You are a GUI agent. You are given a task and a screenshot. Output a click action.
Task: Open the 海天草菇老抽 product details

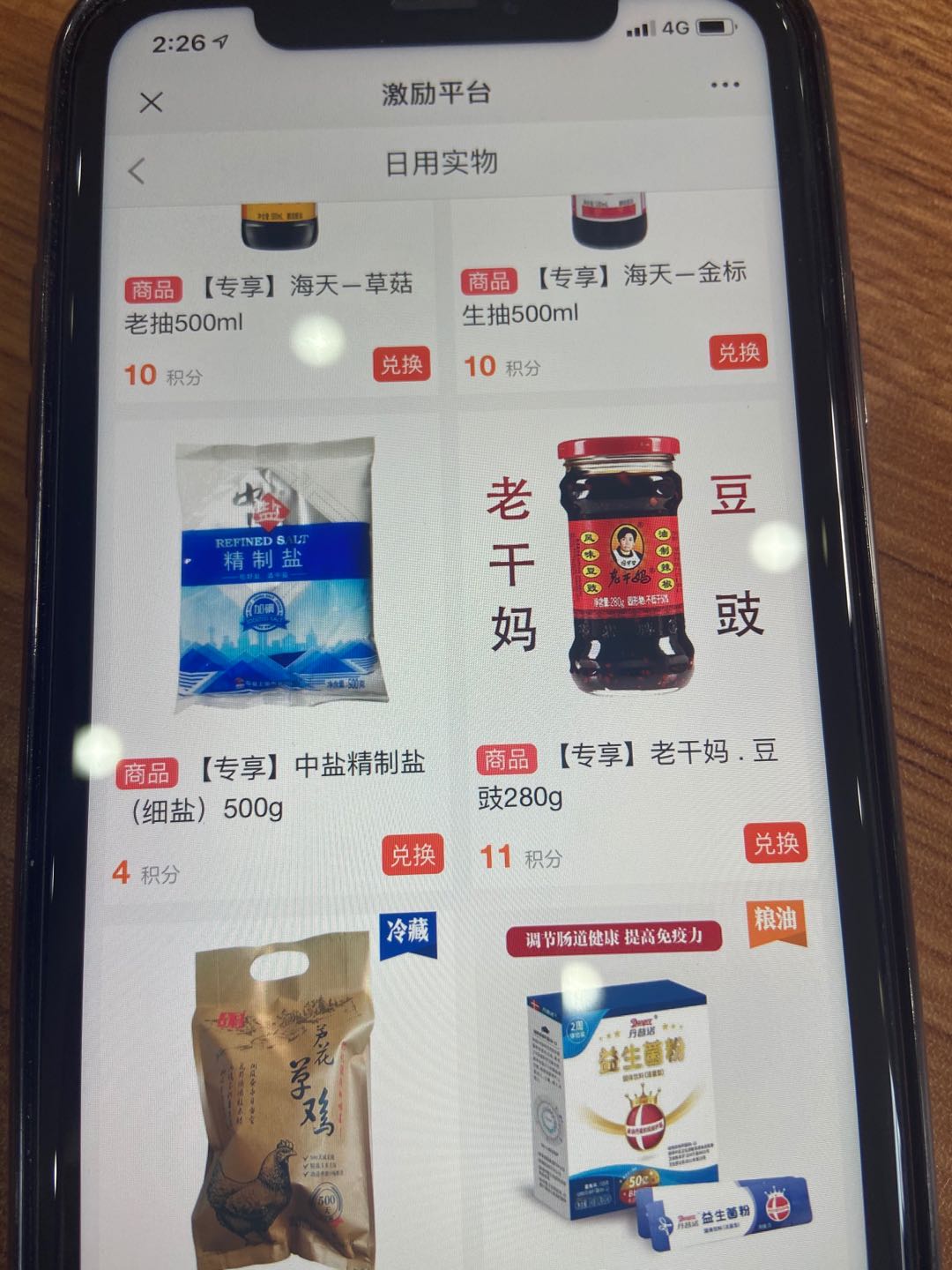[x=269, y=300]
